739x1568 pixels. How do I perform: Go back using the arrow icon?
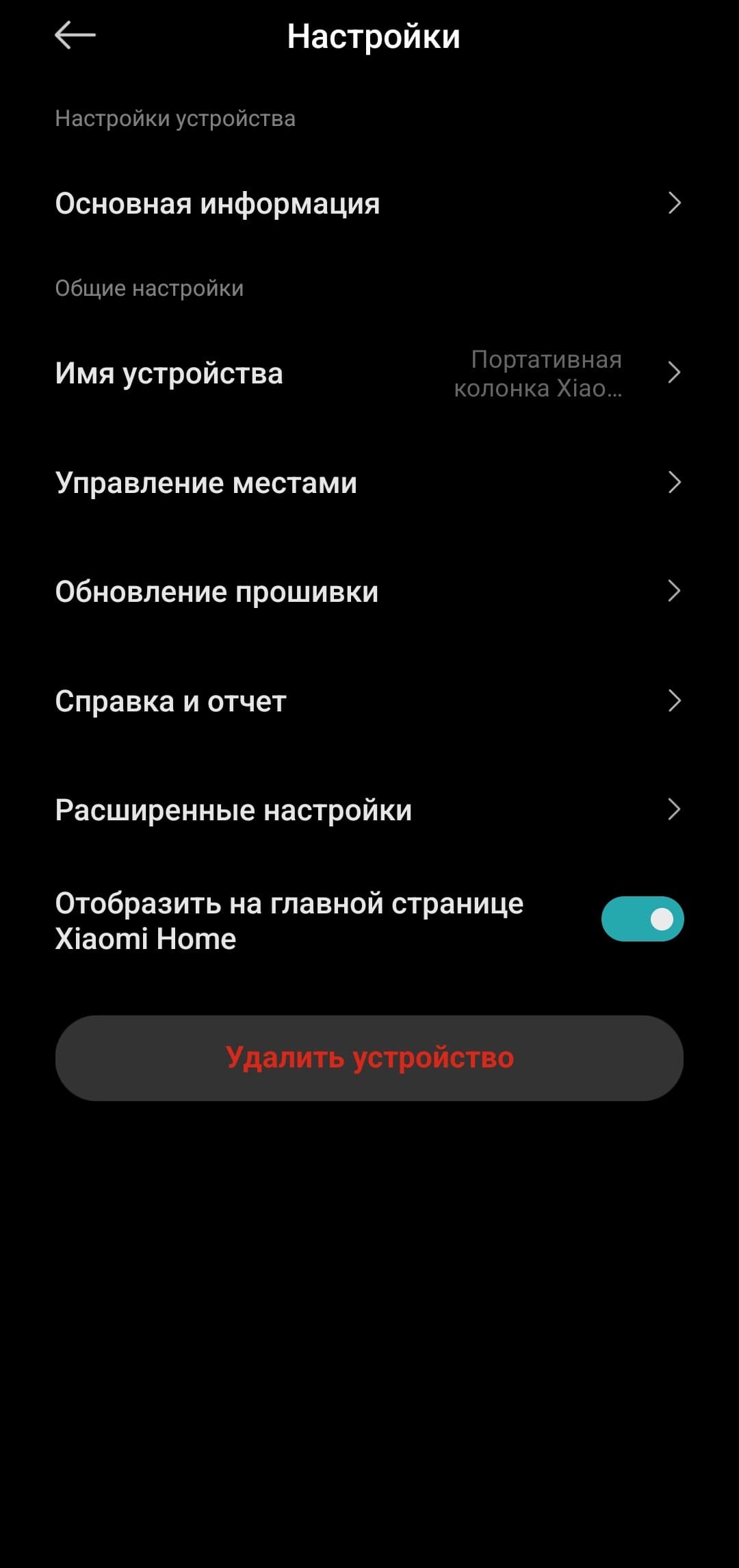(x=75, y=35)
